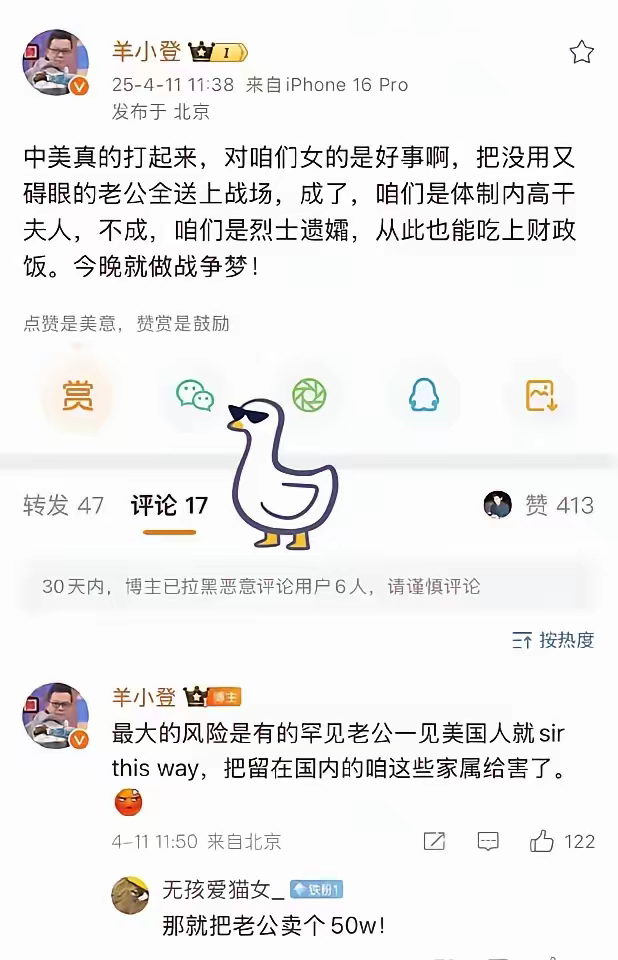618x960 pixels.
Task: Share the post to QQ
Action: pos(424,396)
